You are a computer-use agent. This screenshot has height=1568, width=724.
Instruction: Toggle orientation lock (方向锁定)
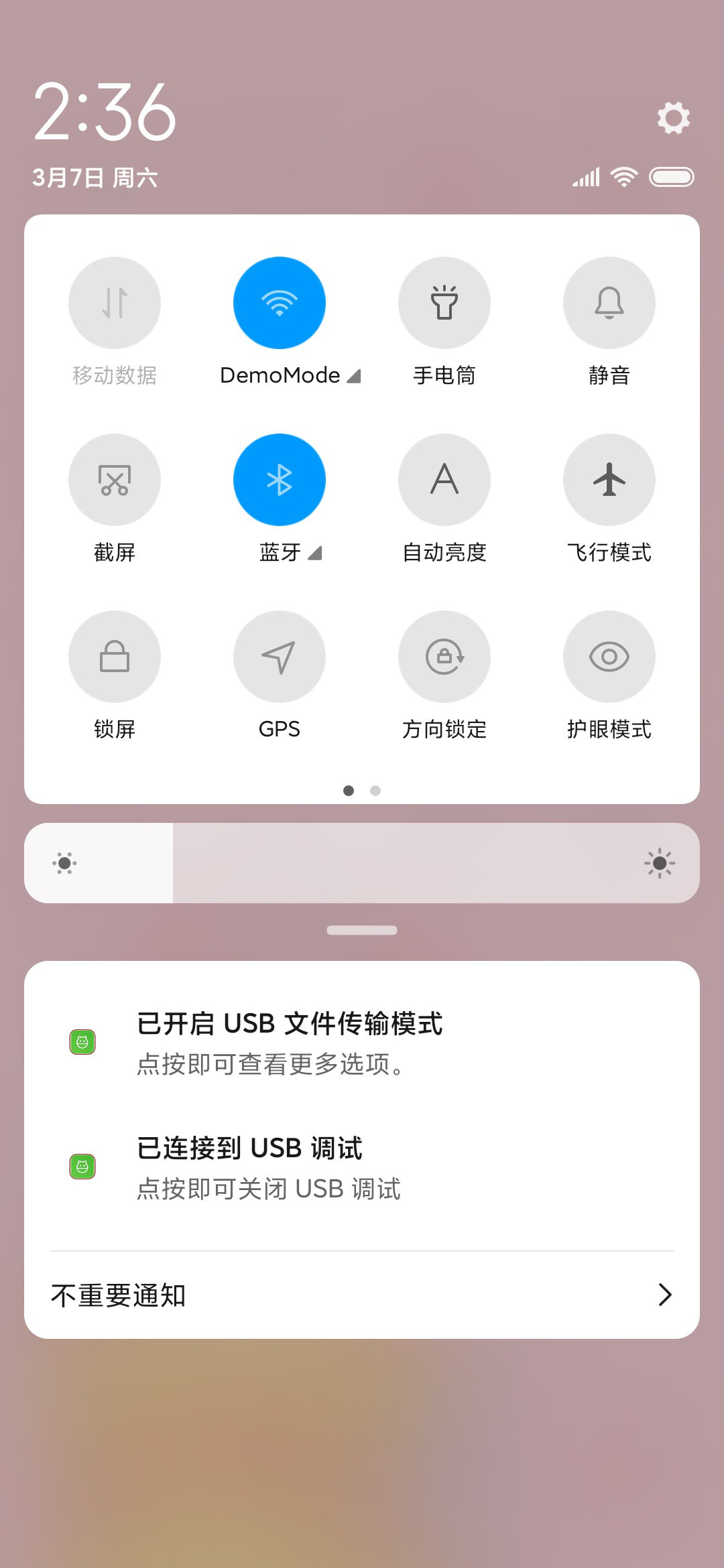coord(444,657)
